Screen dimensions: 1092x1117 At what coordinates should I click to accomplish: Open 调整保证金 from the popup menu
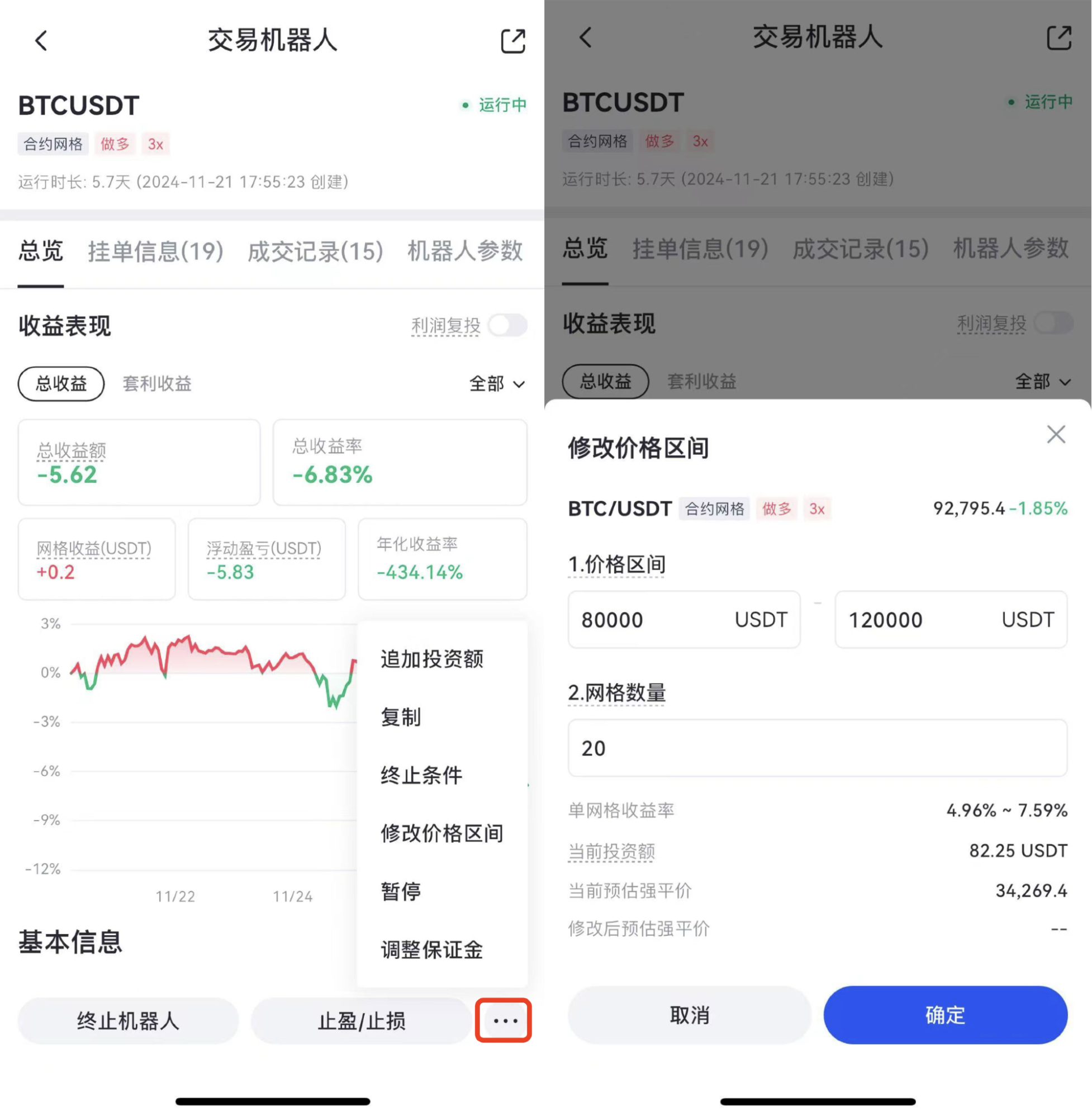432,949
